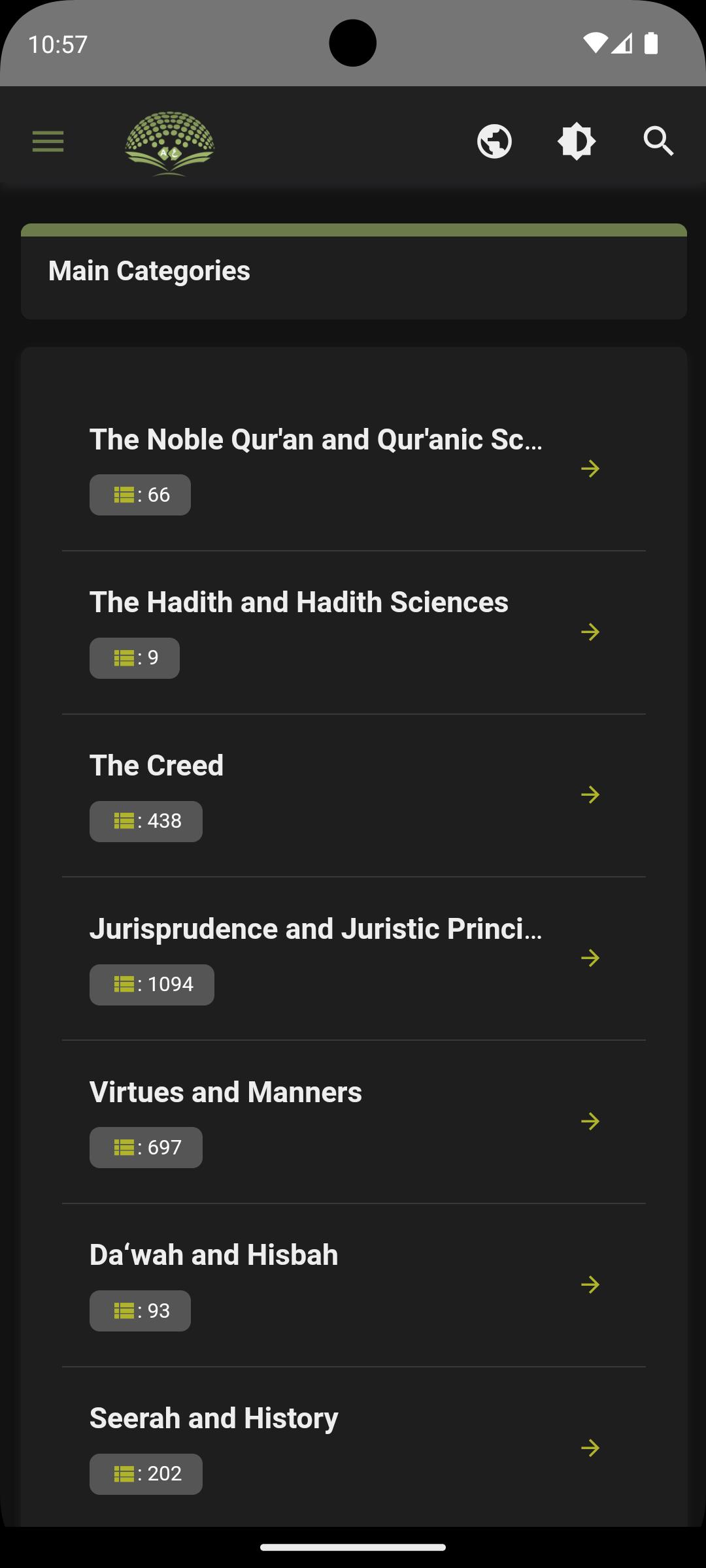The width and height of the screenshot is (706, 1568).
Task: Open Da'wah and Hisbah category
Action: point(354,1285)
